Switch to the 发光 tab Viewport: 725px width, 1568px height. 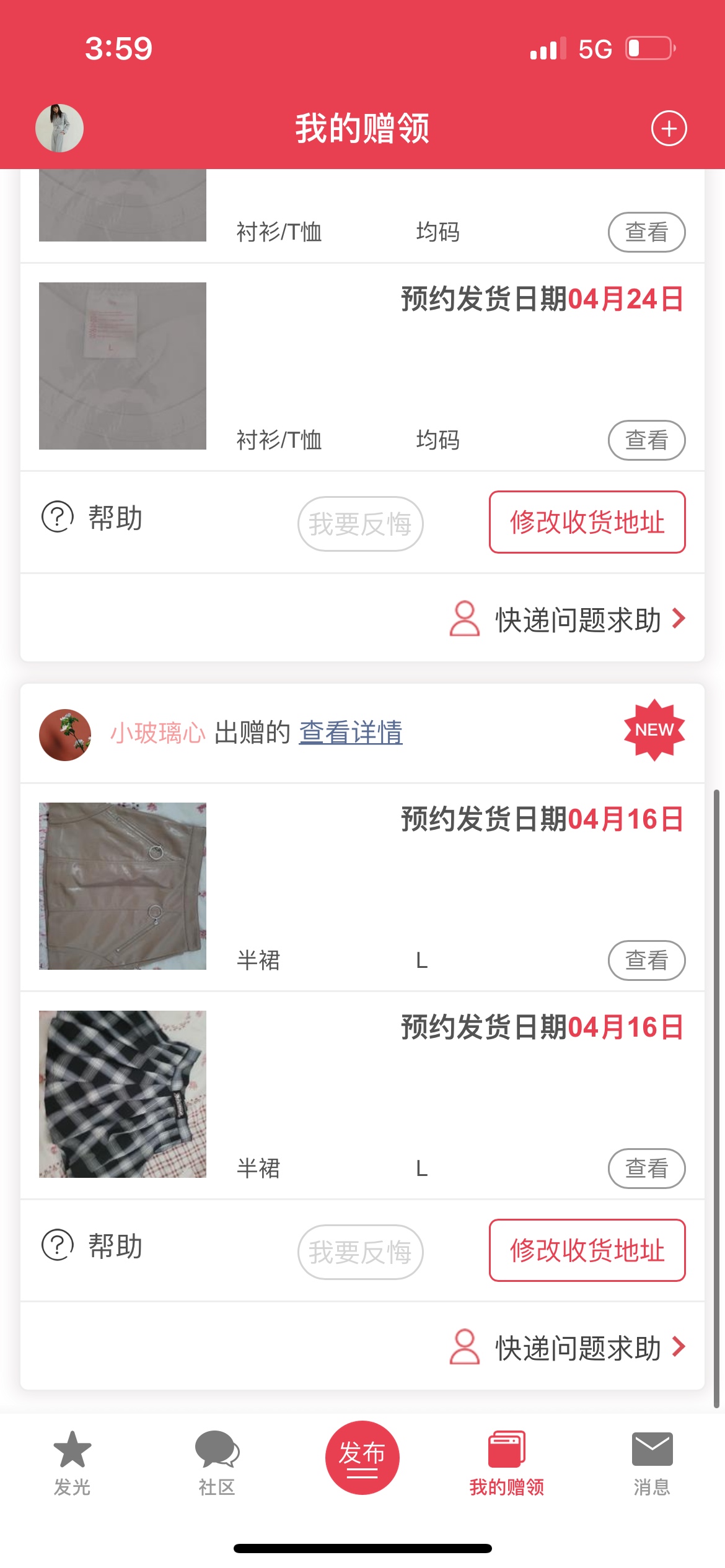[72, 1462]
